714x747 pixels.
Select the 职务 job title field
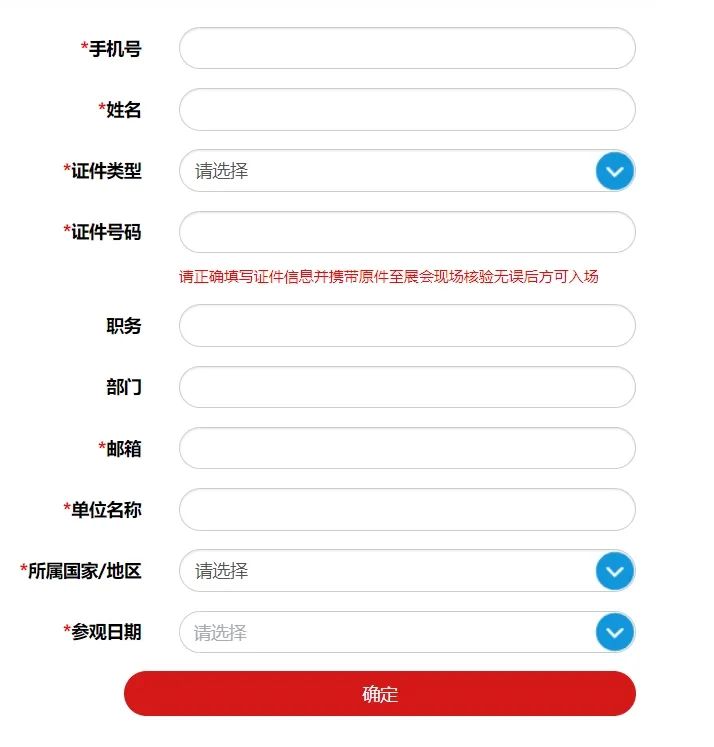point(407,326)
